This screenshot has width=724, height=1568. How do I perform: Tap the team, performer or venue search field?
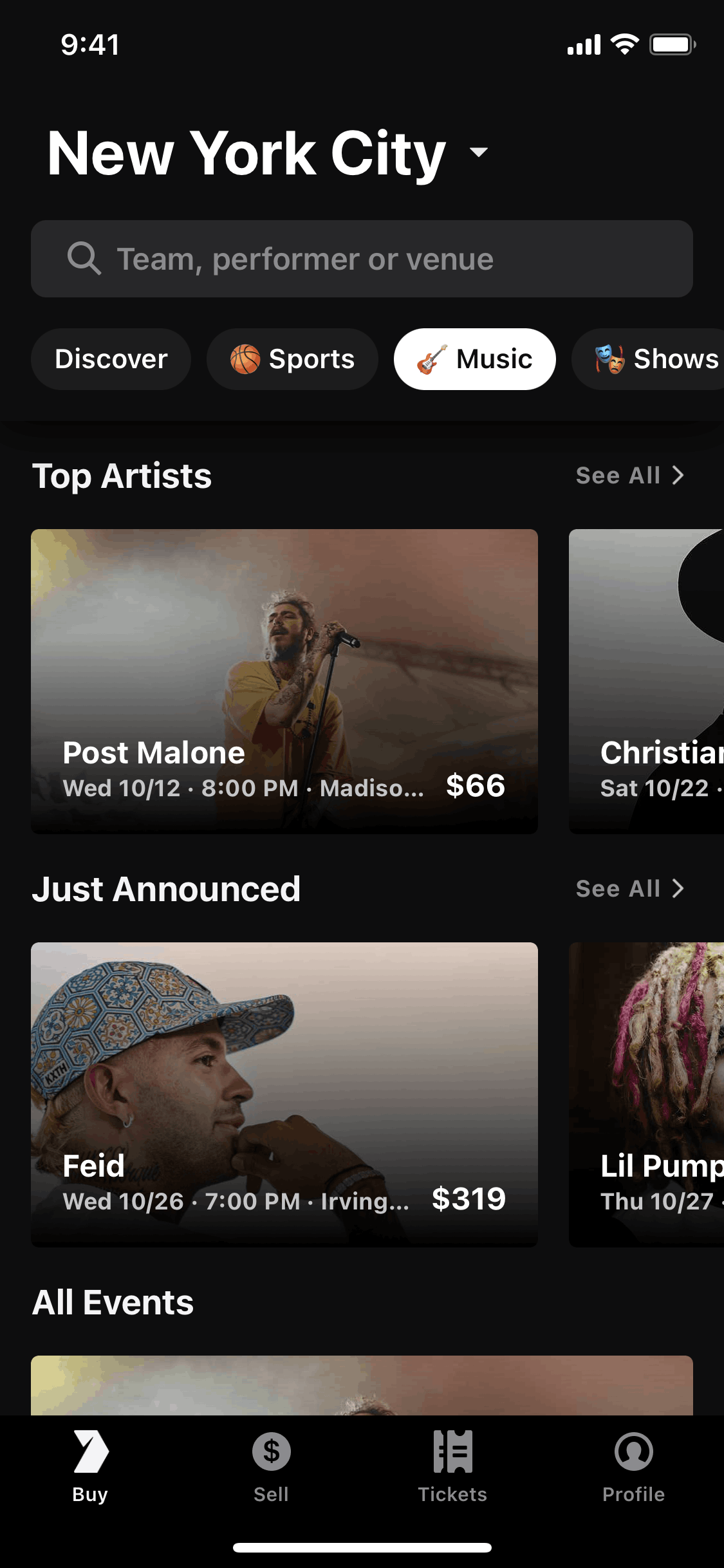point(362,259)
